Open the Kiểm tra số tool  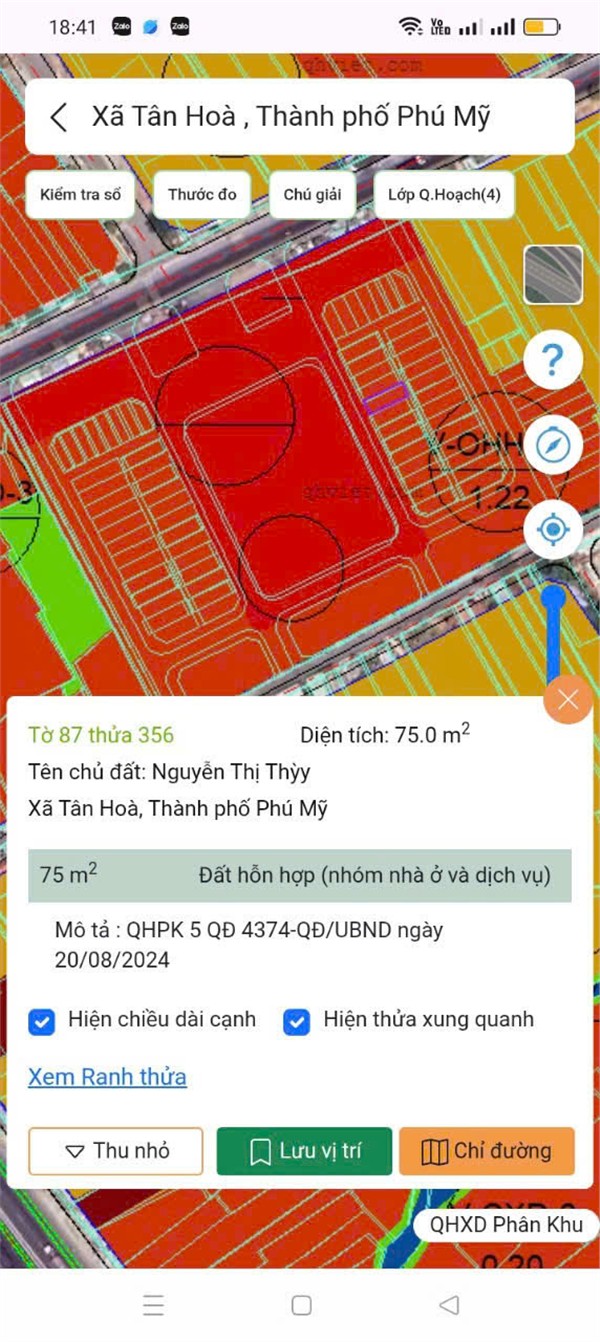(80, 194)
